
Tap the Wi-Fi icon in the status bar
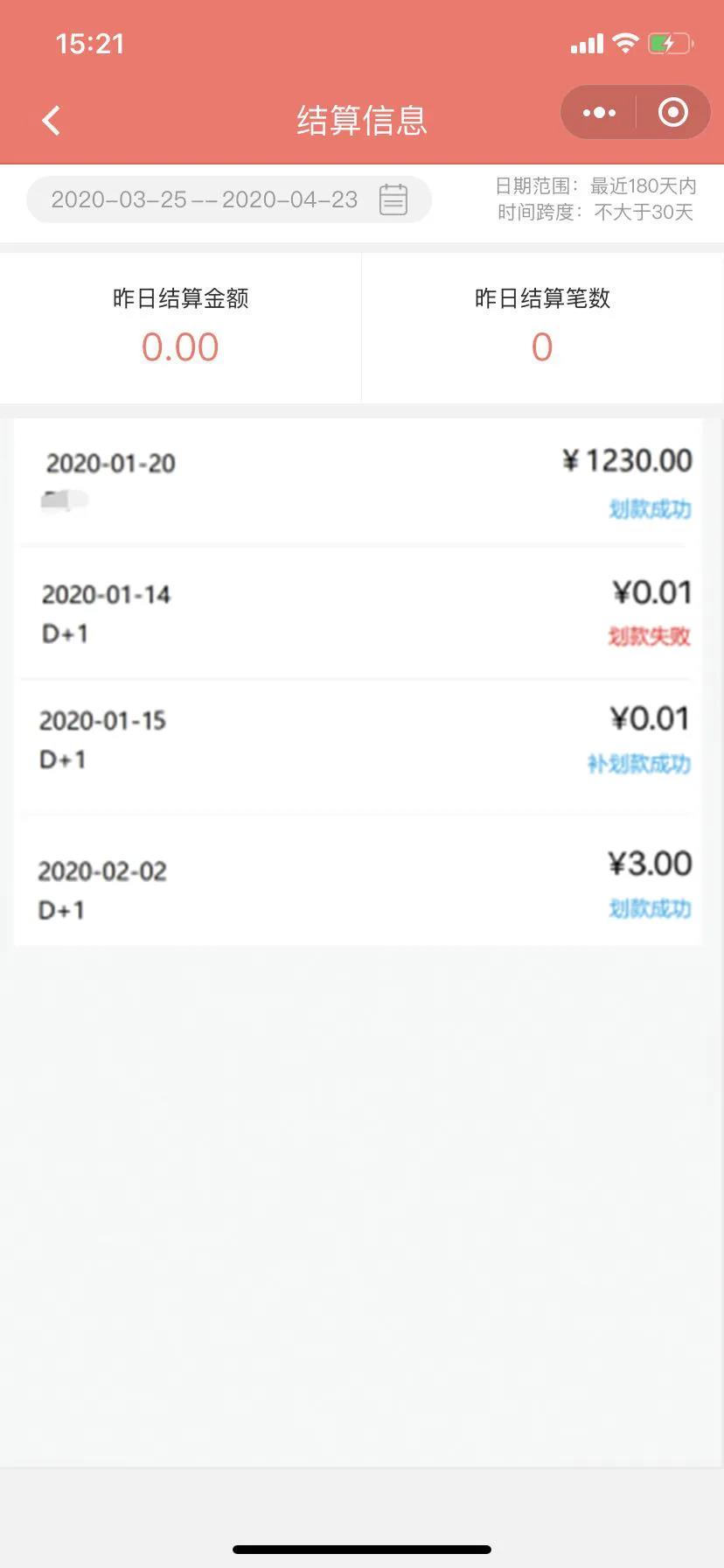point(624,43)
